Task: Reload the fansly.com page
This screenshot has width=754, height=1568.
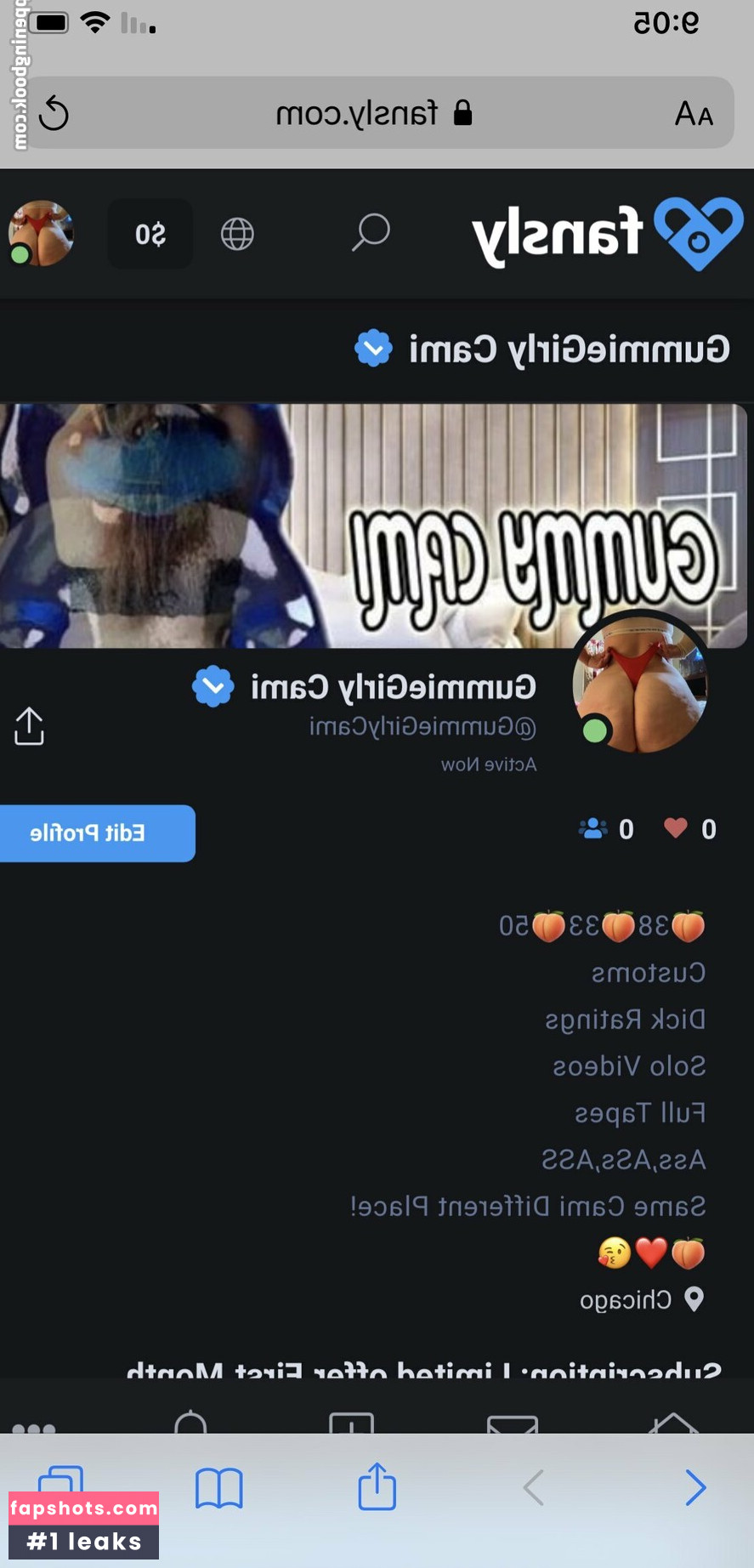Action: [x=54, y=113]
